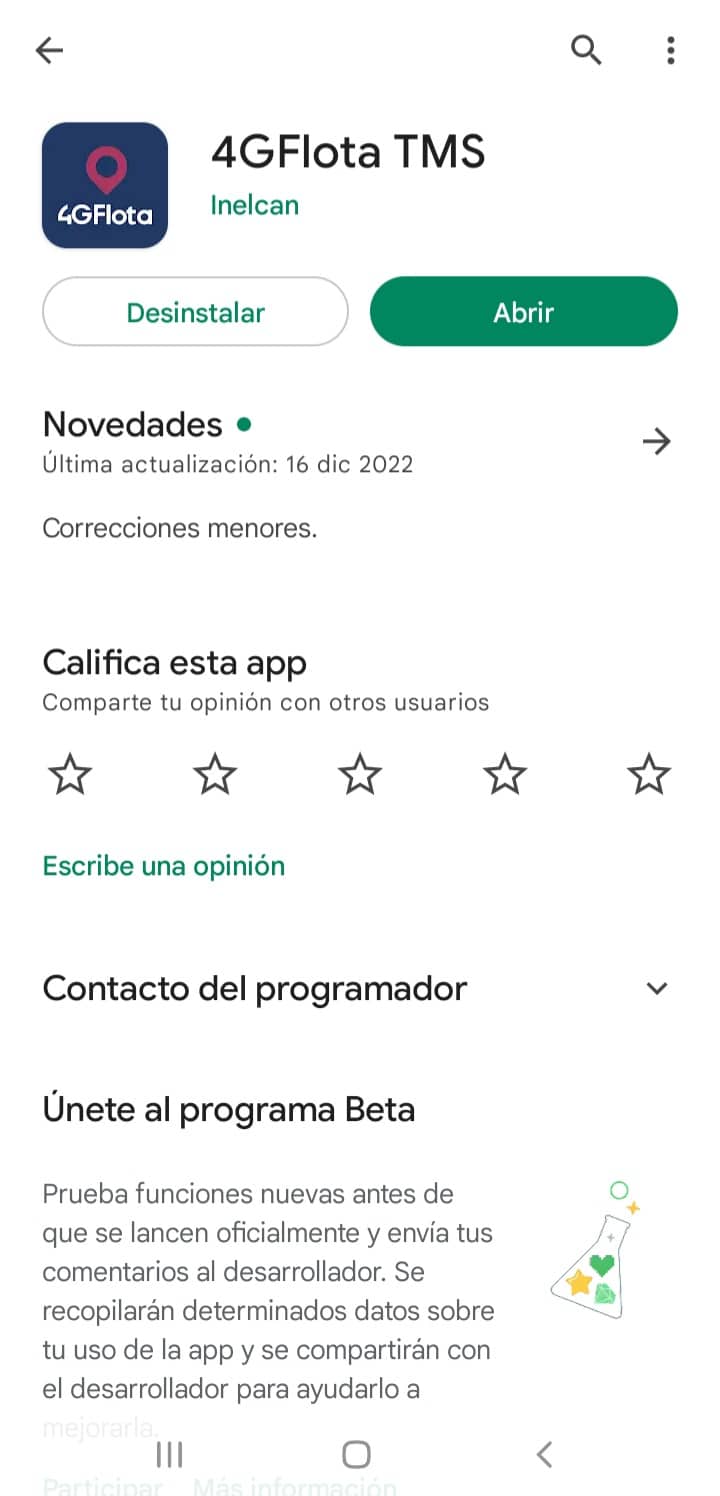
Task: Open the search magnifier icon
Action: 586,49
